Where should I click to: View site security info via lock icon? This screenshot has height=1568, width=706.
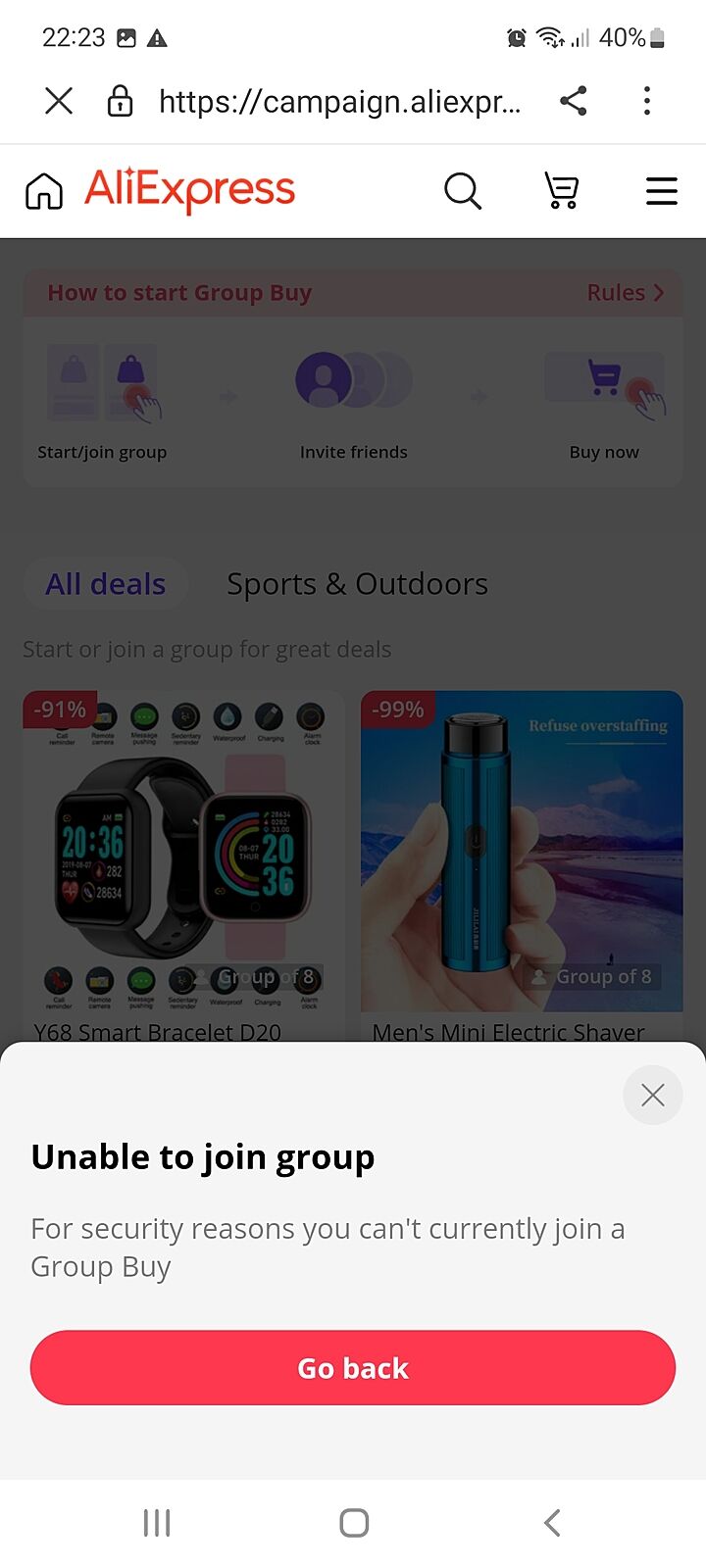(x=120, y=100)
